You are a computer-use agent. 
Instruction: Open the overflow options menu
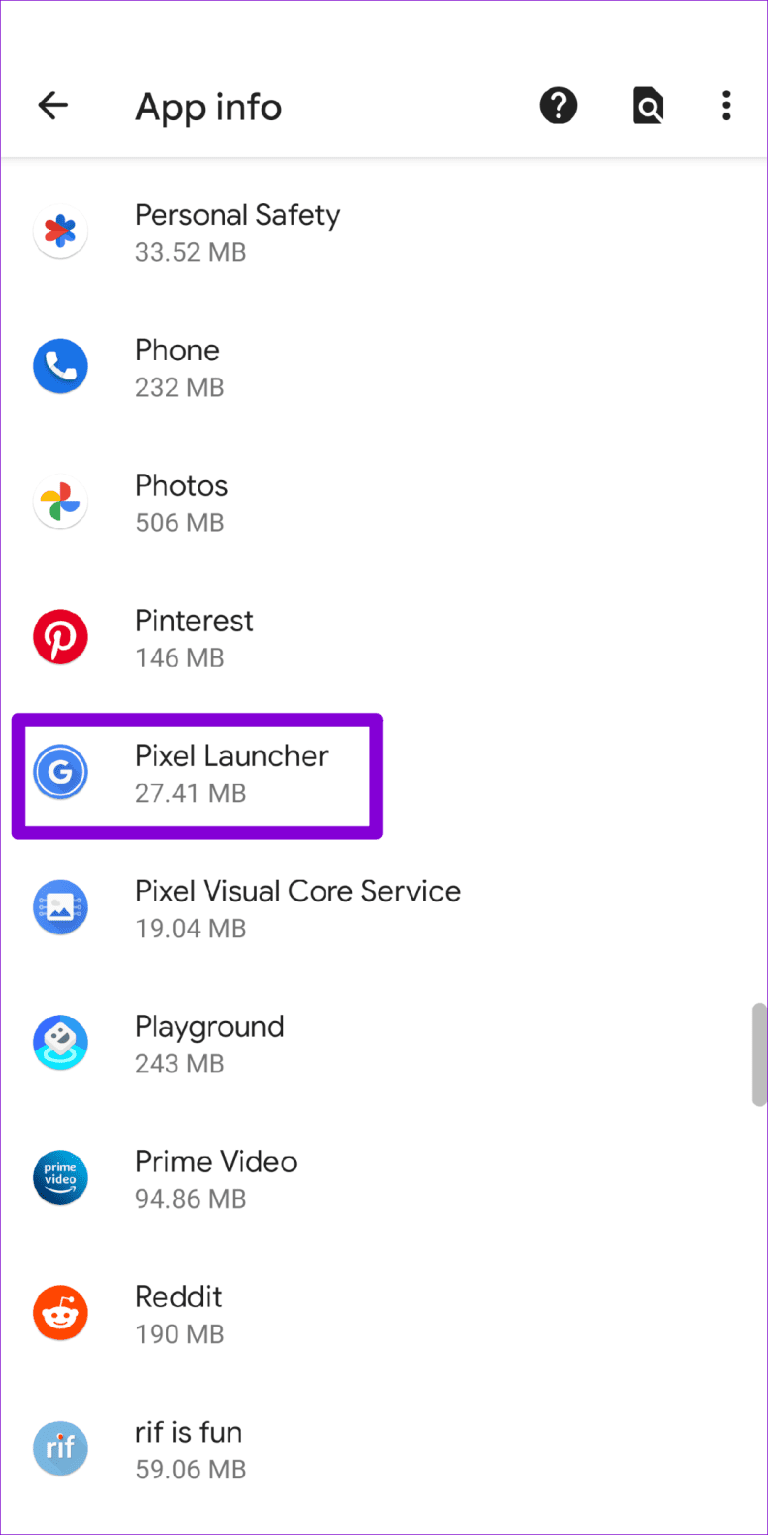click(725, 105)
